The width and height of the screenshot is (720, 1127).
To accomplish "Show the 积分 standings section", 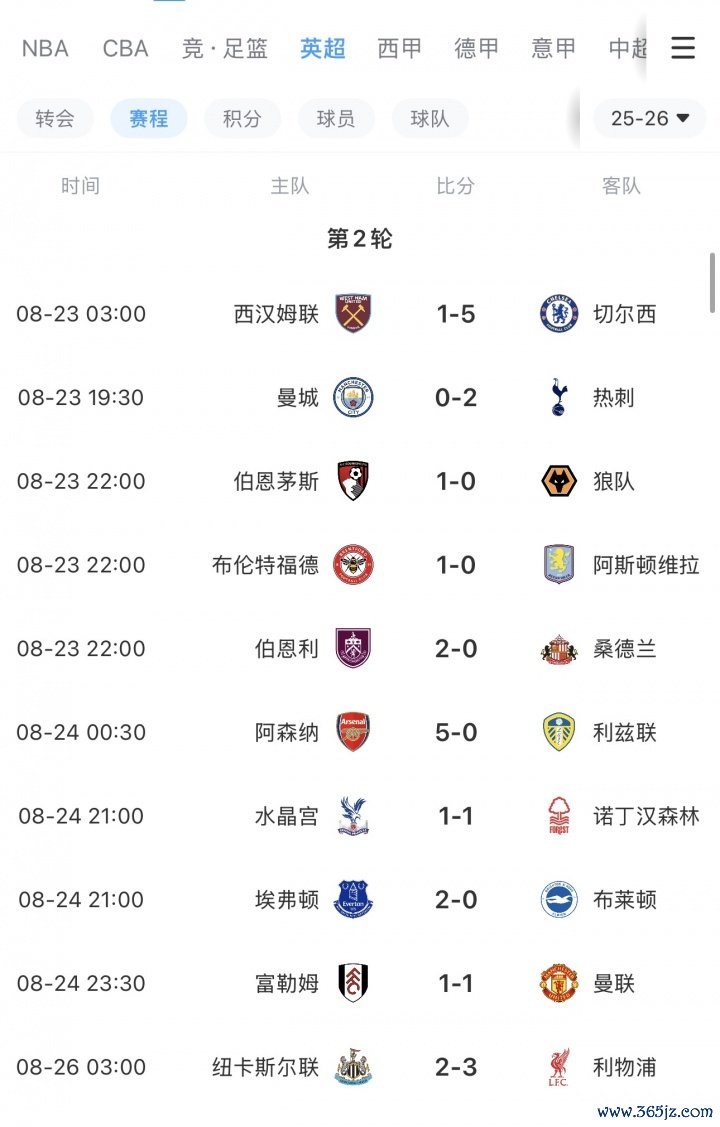I will pyautogui.click(x=242, y=119).
